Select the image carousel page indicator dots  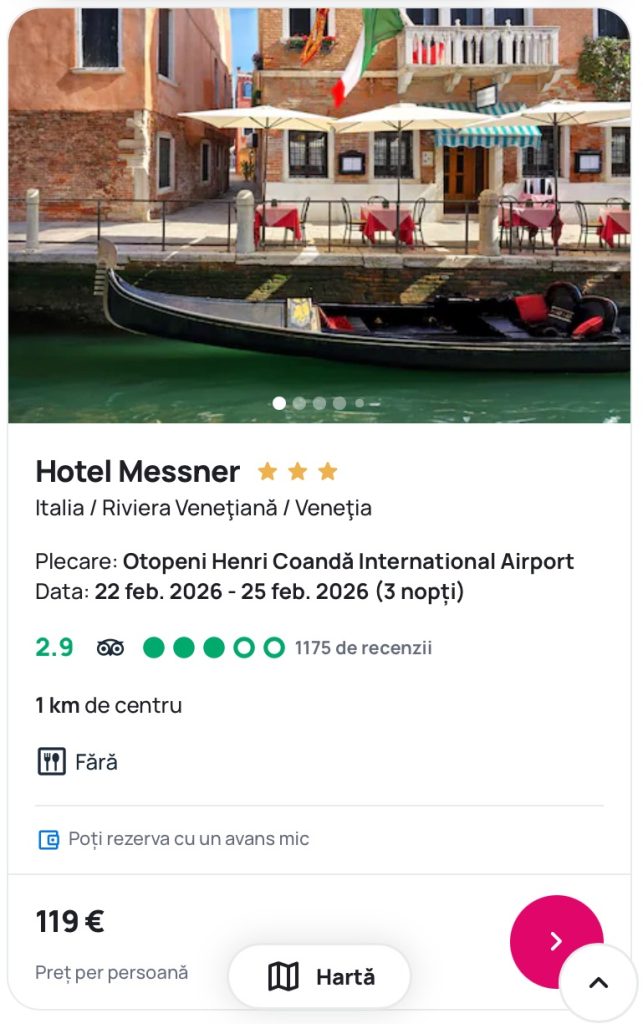coord(319,403)
